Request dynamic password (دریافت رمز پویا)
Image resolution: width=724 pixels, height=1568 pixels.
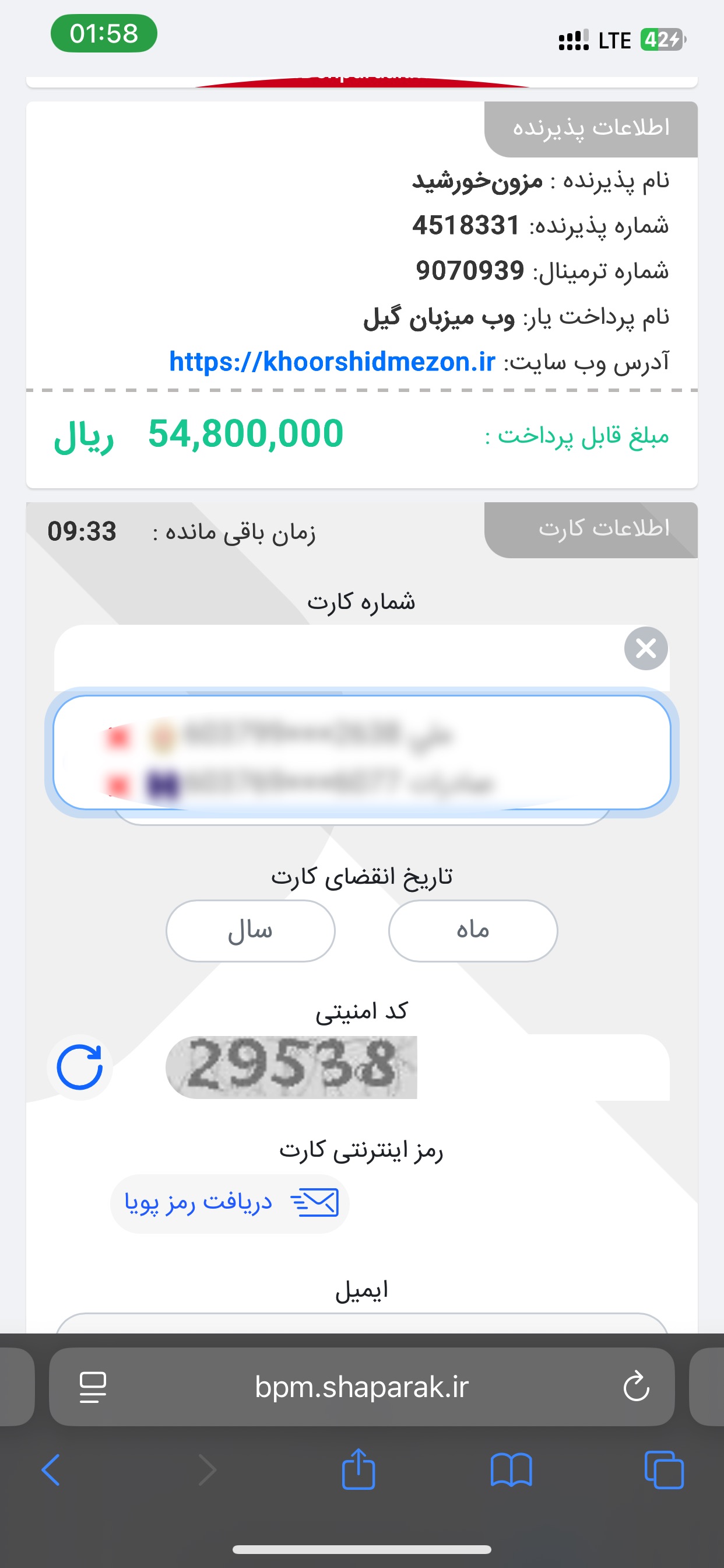click(x=230, y=1203)
